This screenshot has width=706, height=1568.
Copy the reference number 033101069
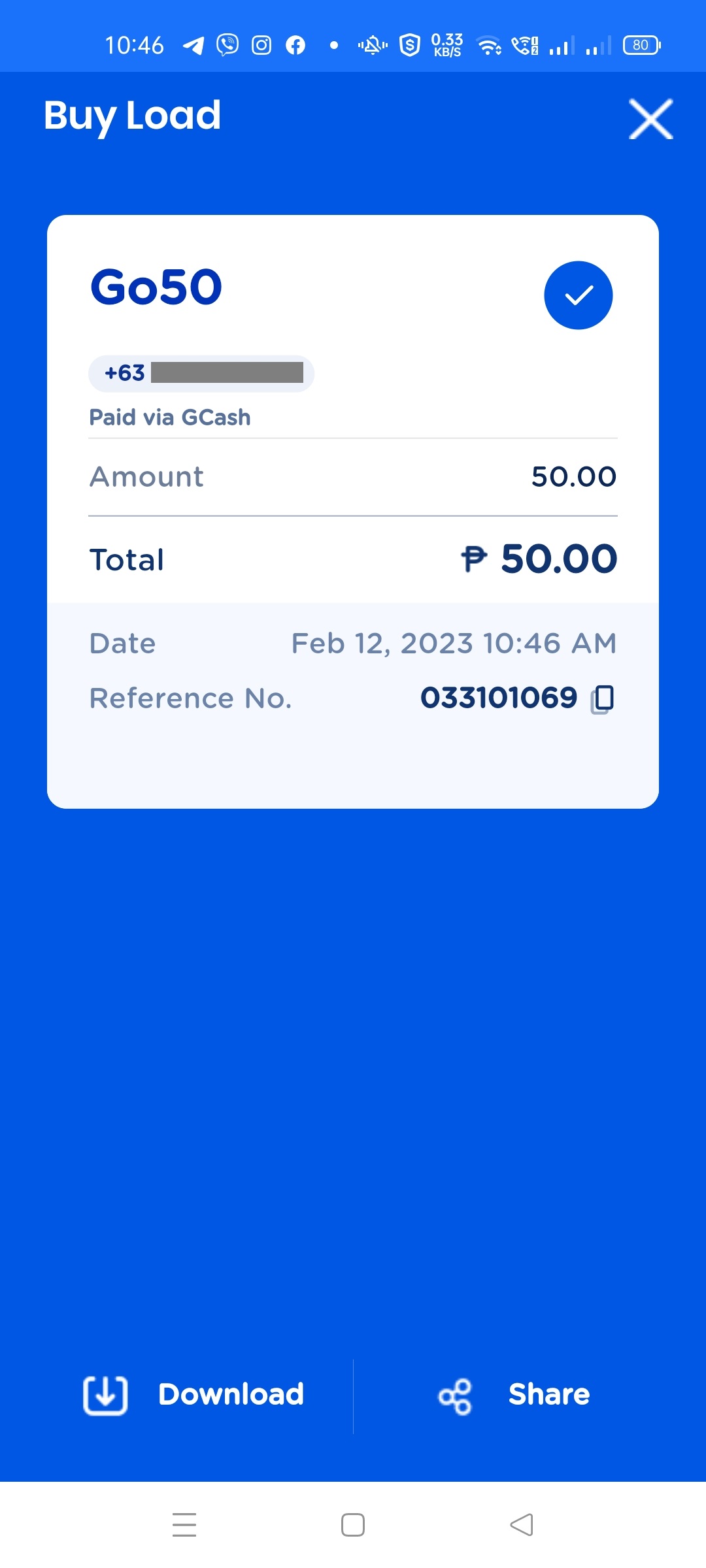tap(601, 698)
